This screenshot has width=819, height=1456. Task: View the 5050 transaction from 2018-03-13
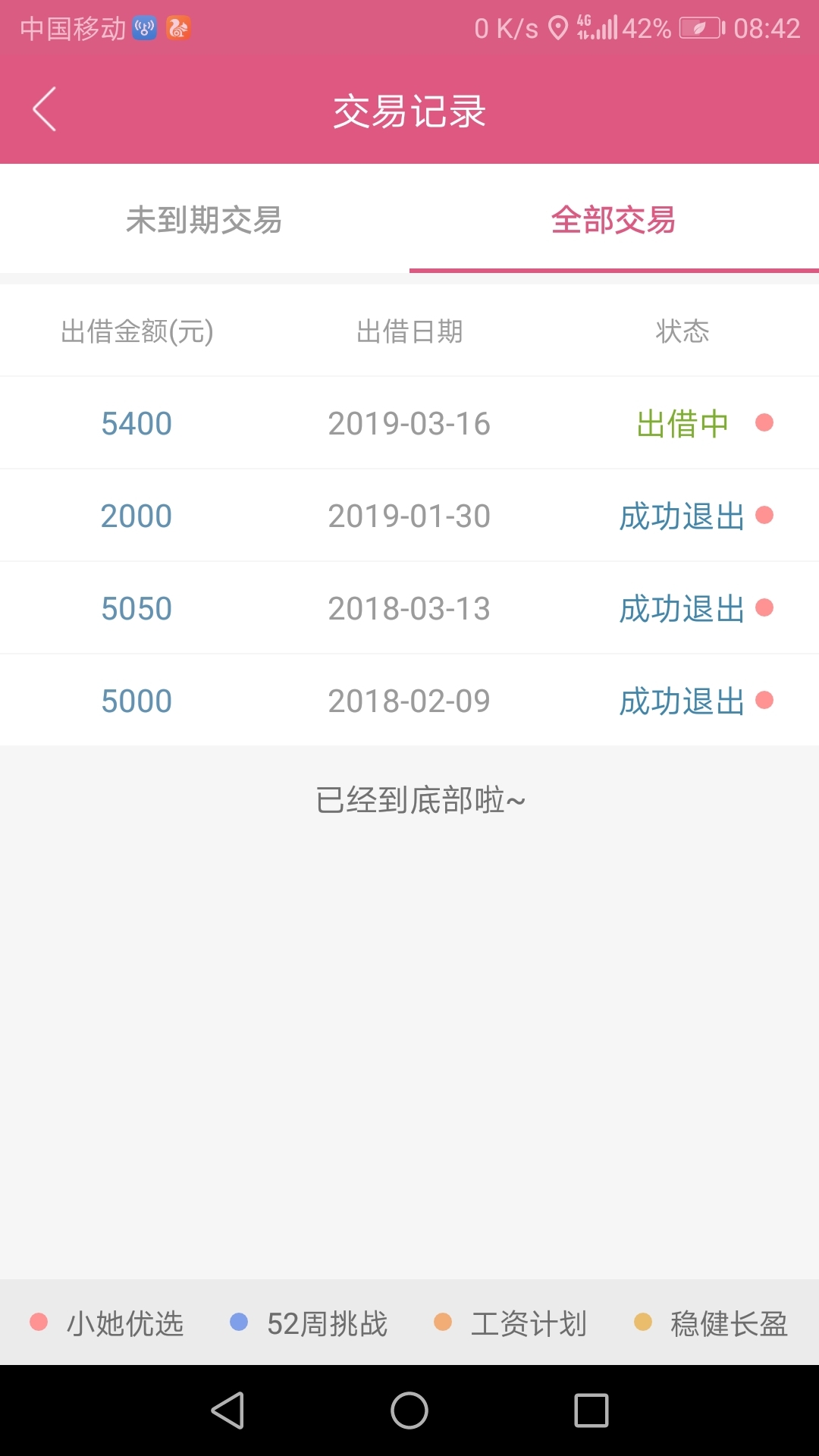(409, 608)
